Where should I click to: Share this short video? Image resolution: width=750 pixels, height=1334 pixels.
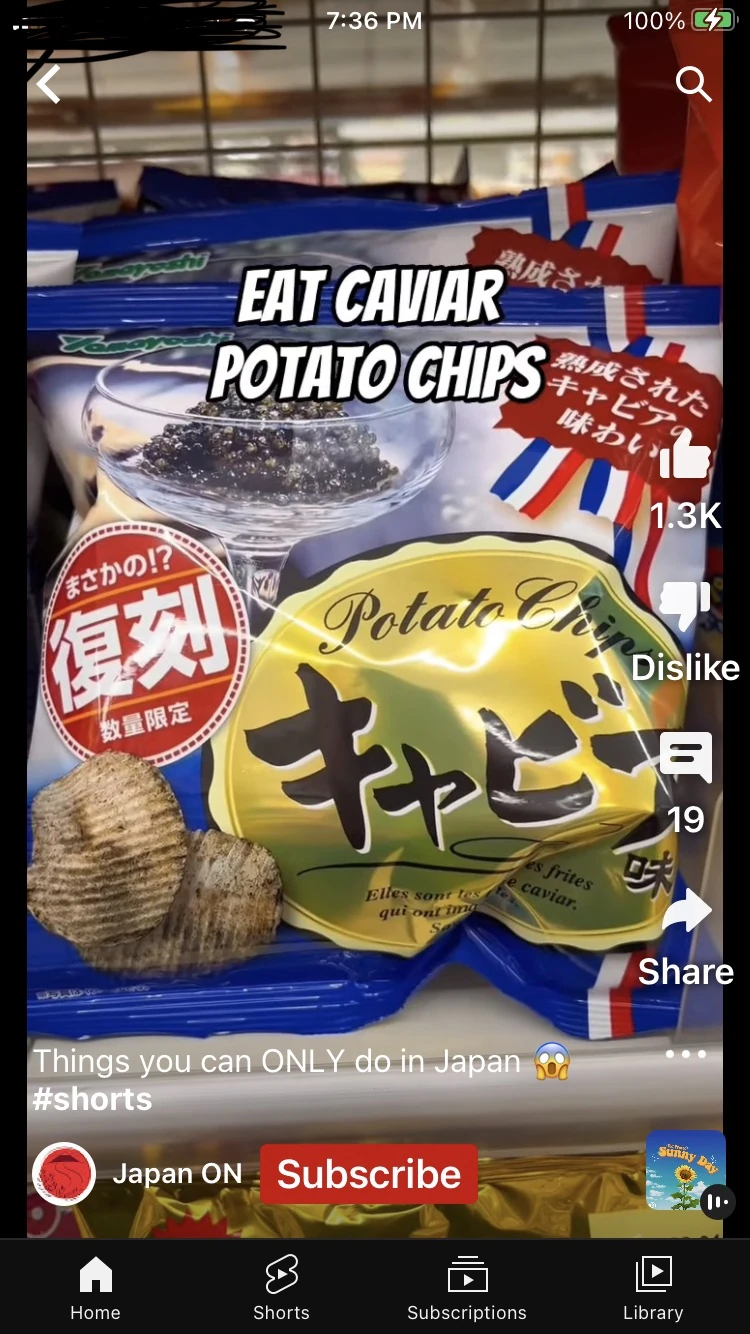pyautogui.click(x=686, y=912)
